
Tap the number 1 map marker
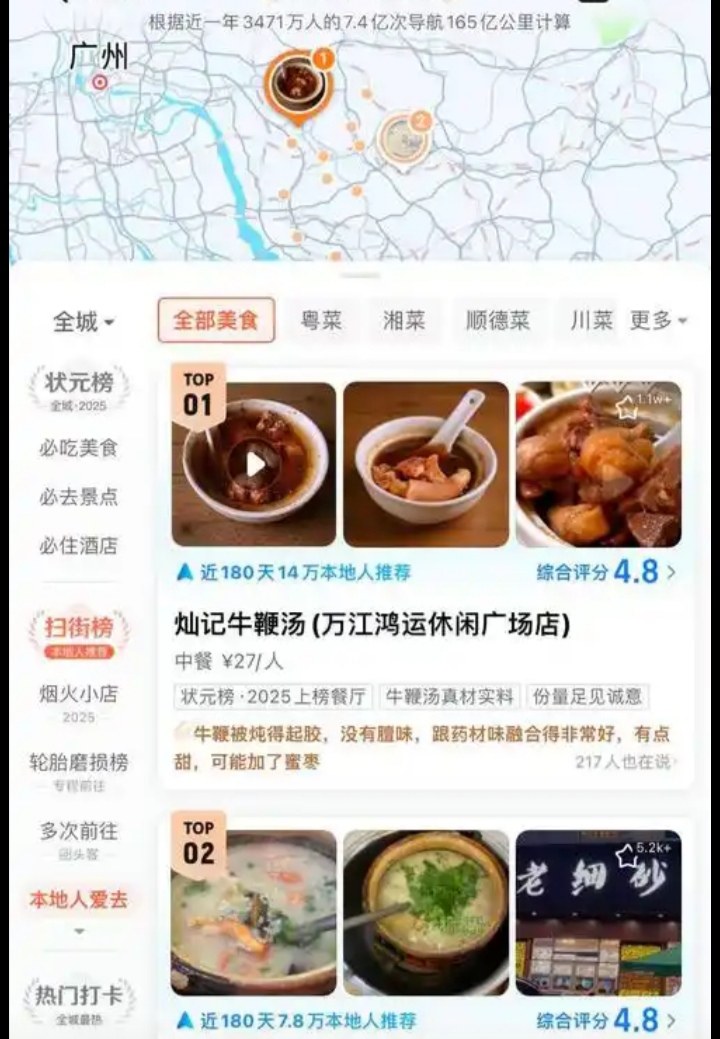point(298,84)
